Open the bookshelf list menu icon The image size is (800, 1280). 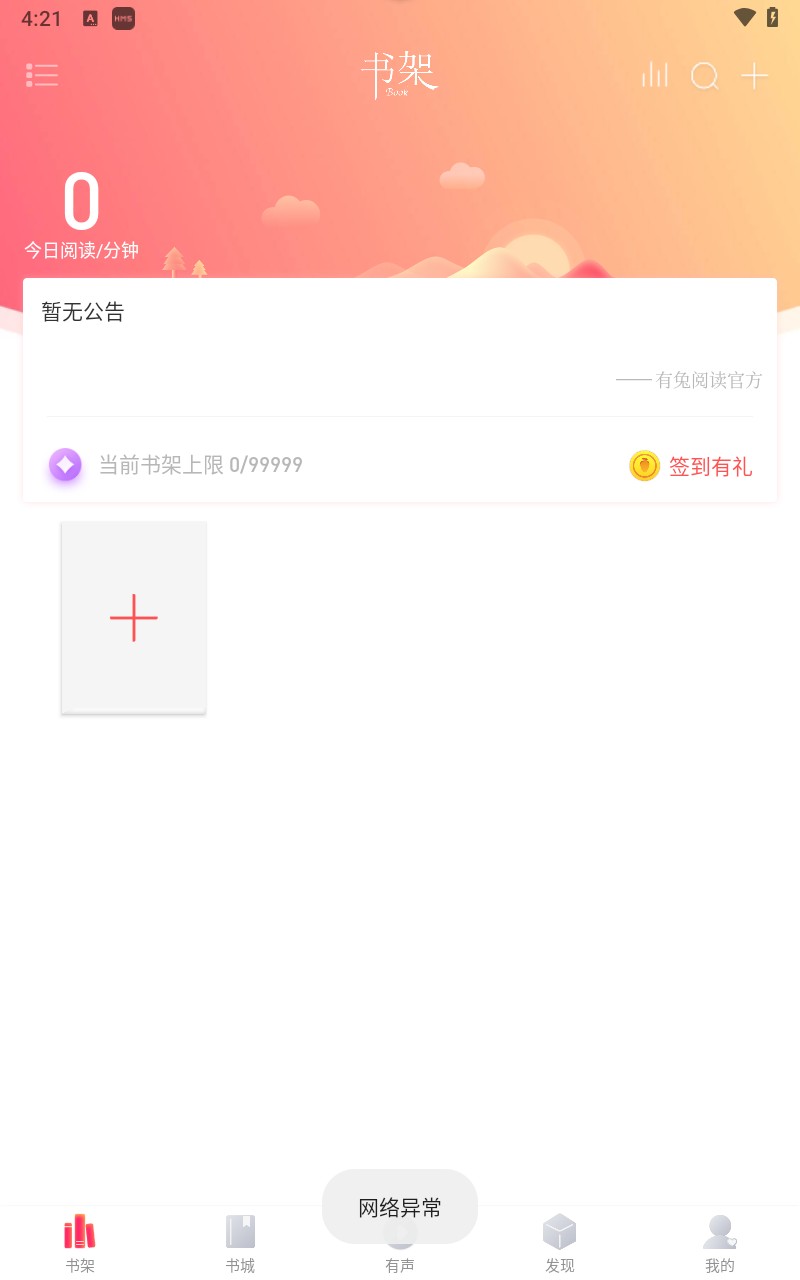(x=42, y=75)
